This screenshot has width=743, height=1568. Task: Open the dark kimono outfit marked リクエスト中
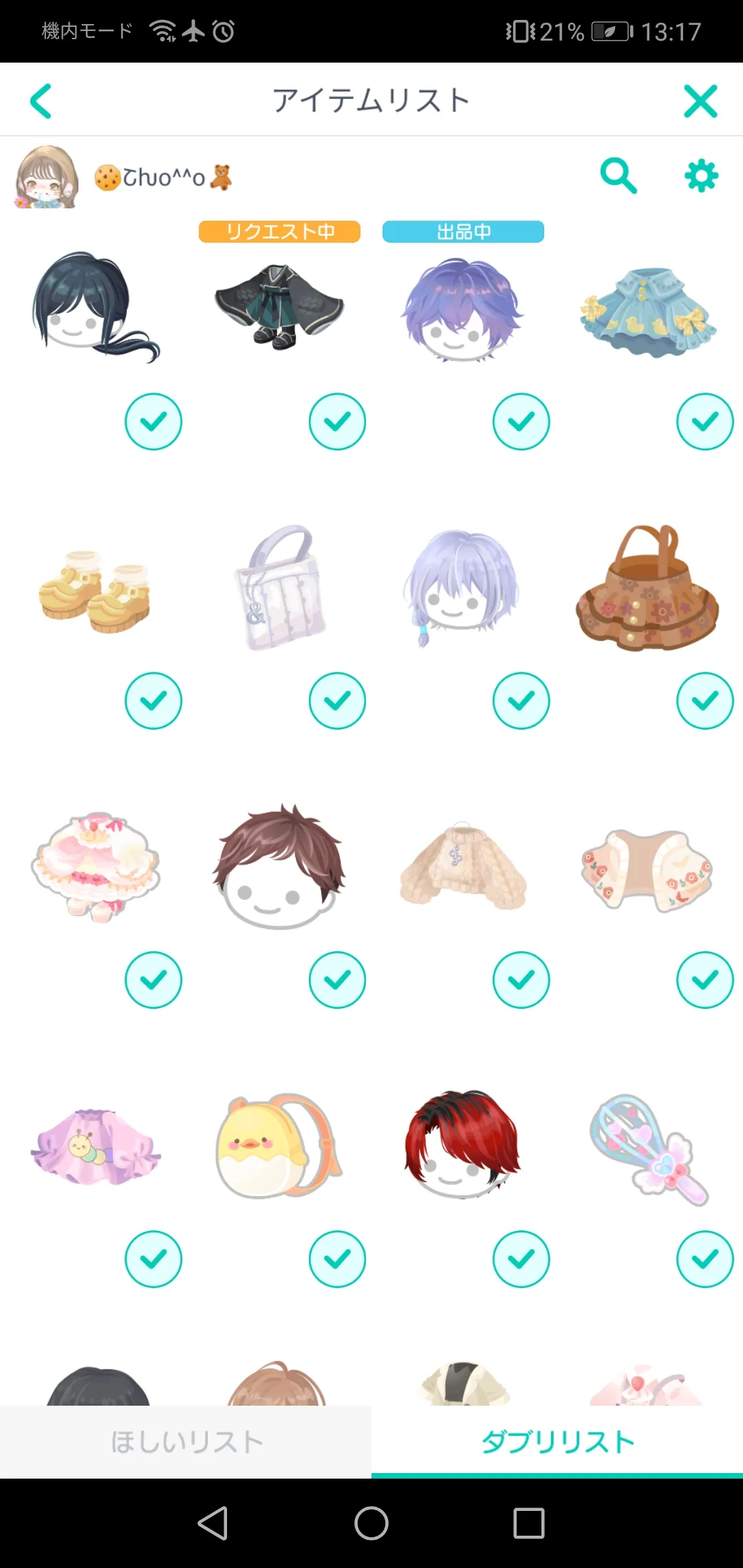click(279, 307)
